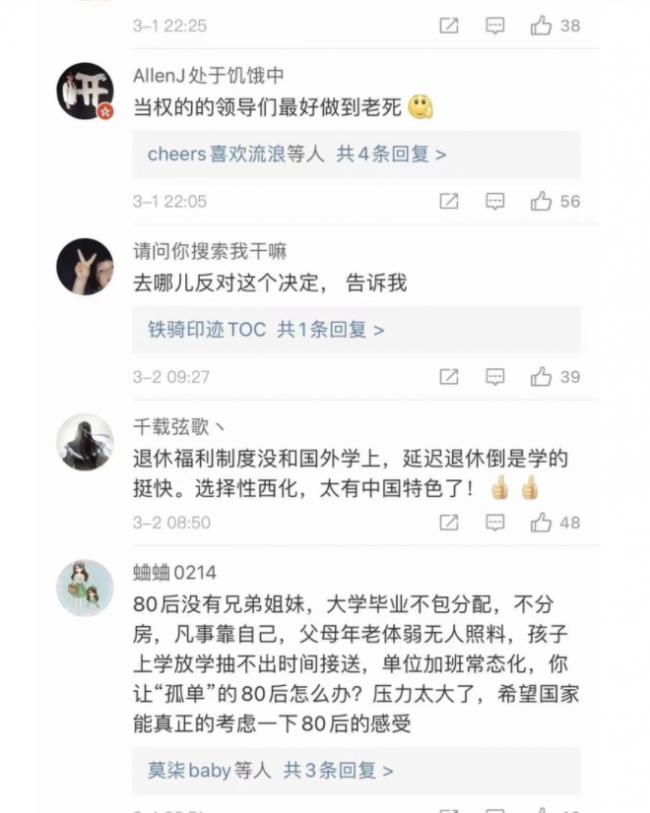Share 千载弦歌's comment
This screenshot has width=650, height=813.
coord(449,522)
